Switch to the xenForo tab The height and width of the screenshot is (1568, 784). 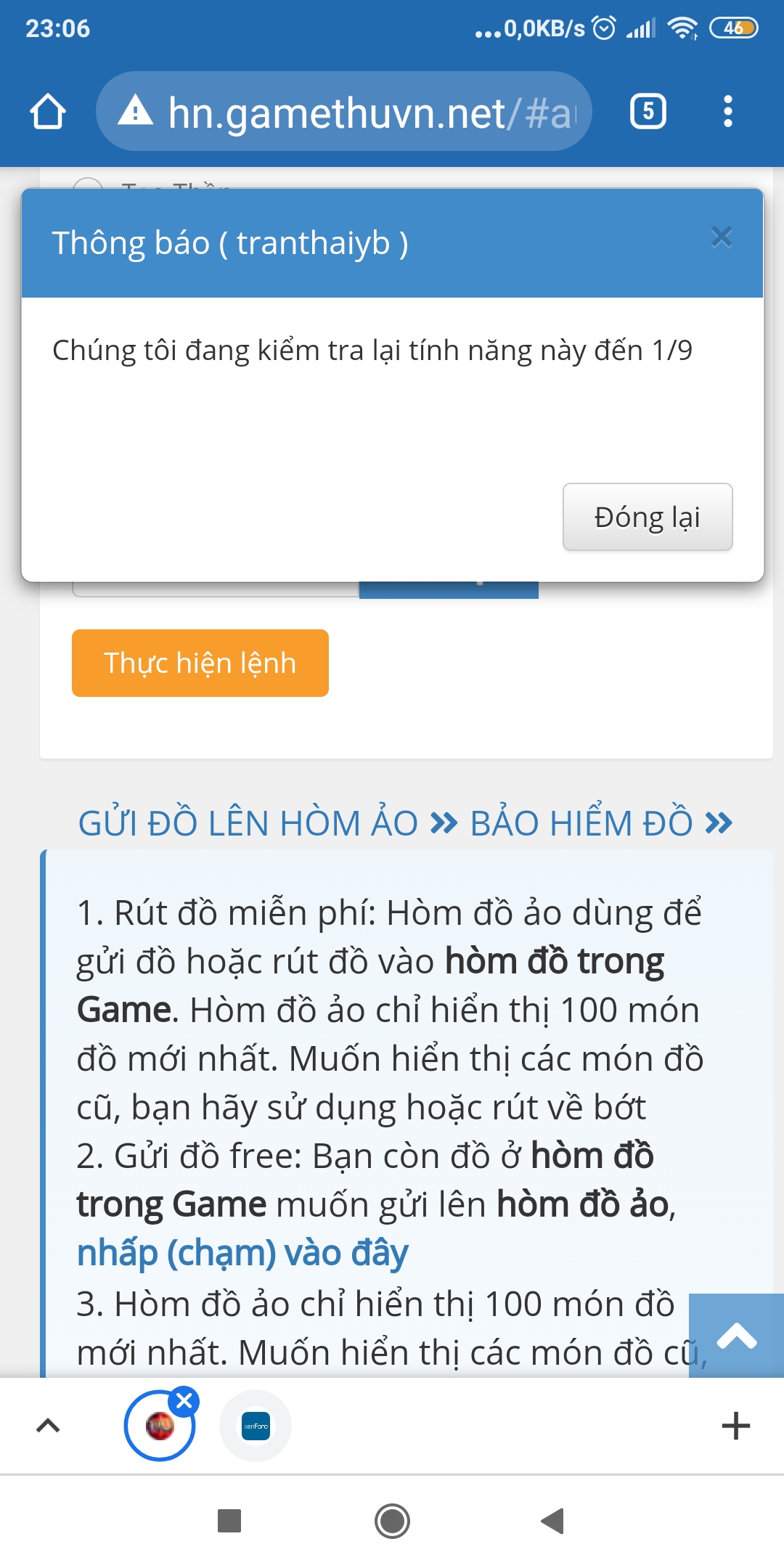click(x=256, y=1426)
